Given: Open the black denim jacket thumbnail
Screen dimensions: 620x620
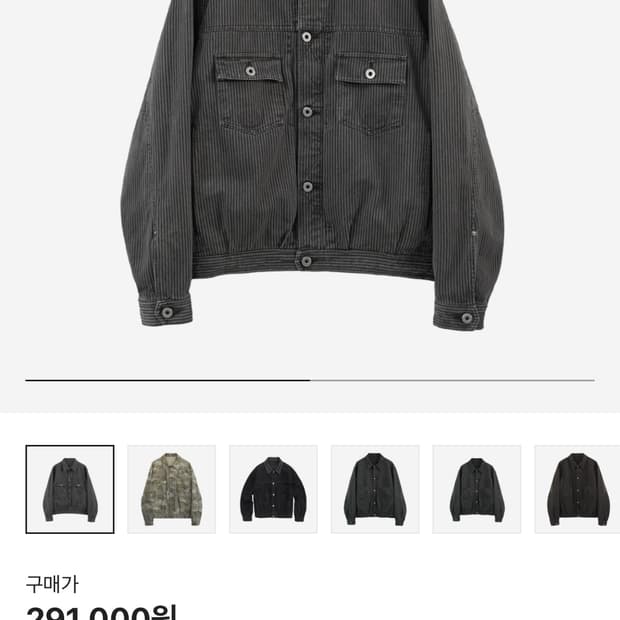Looking at the screenshot, I should tap(273, 489).
